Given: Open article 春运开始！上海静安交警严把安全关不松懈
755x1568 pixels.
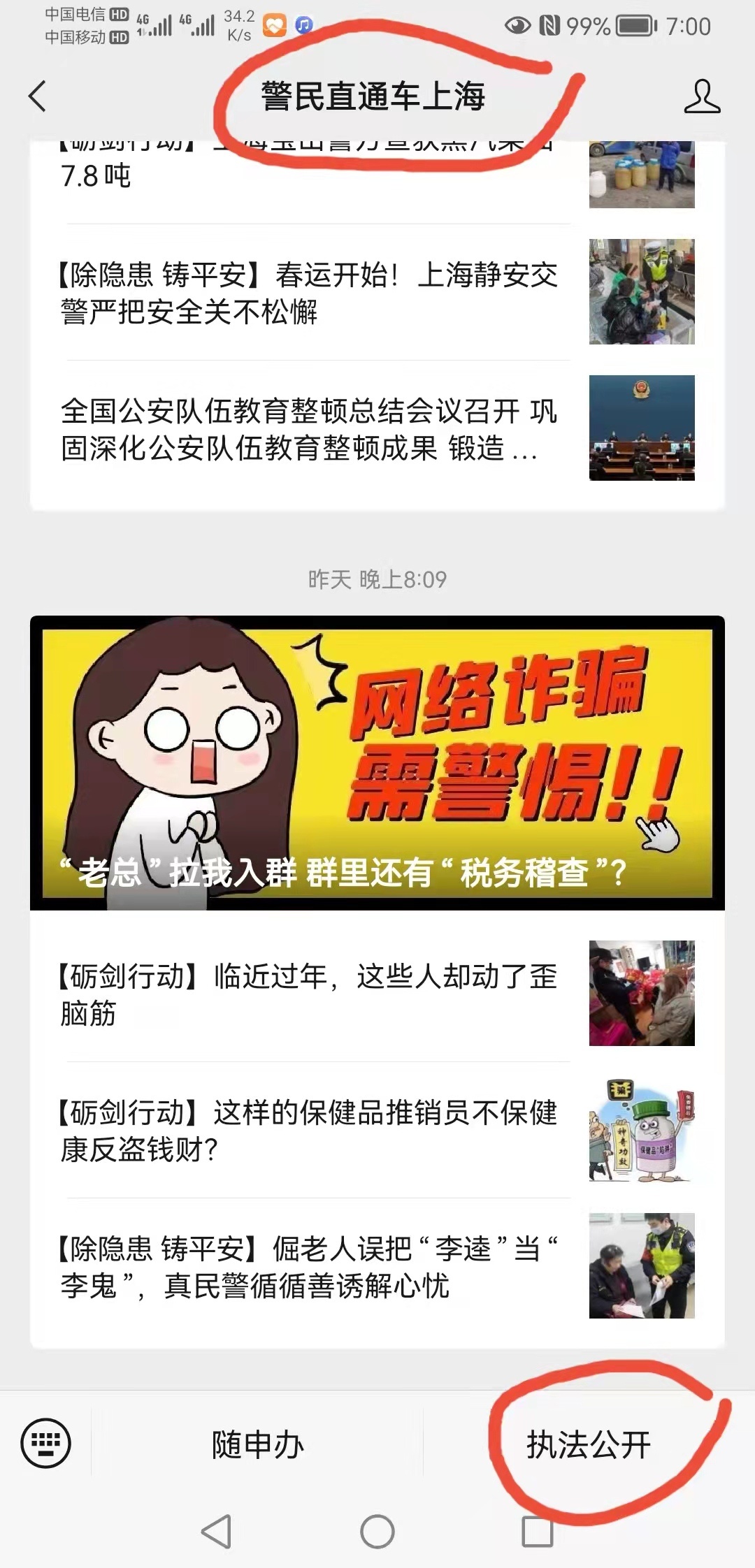Looking at the screenshot, I should (x=308, y=293).
